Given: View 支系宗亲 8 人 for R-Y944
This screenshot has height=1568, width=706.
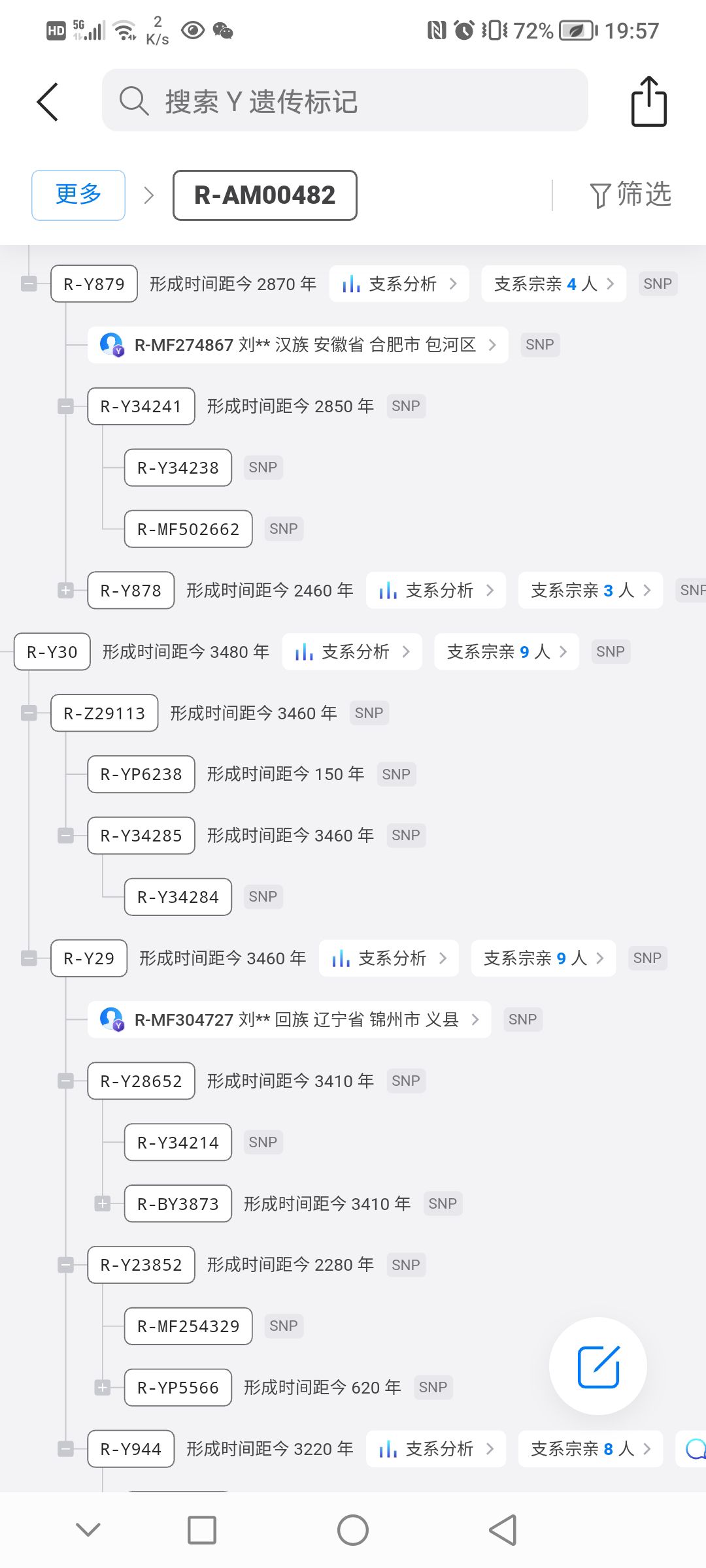Looking at the screenshot, I should pos(590,1449).
